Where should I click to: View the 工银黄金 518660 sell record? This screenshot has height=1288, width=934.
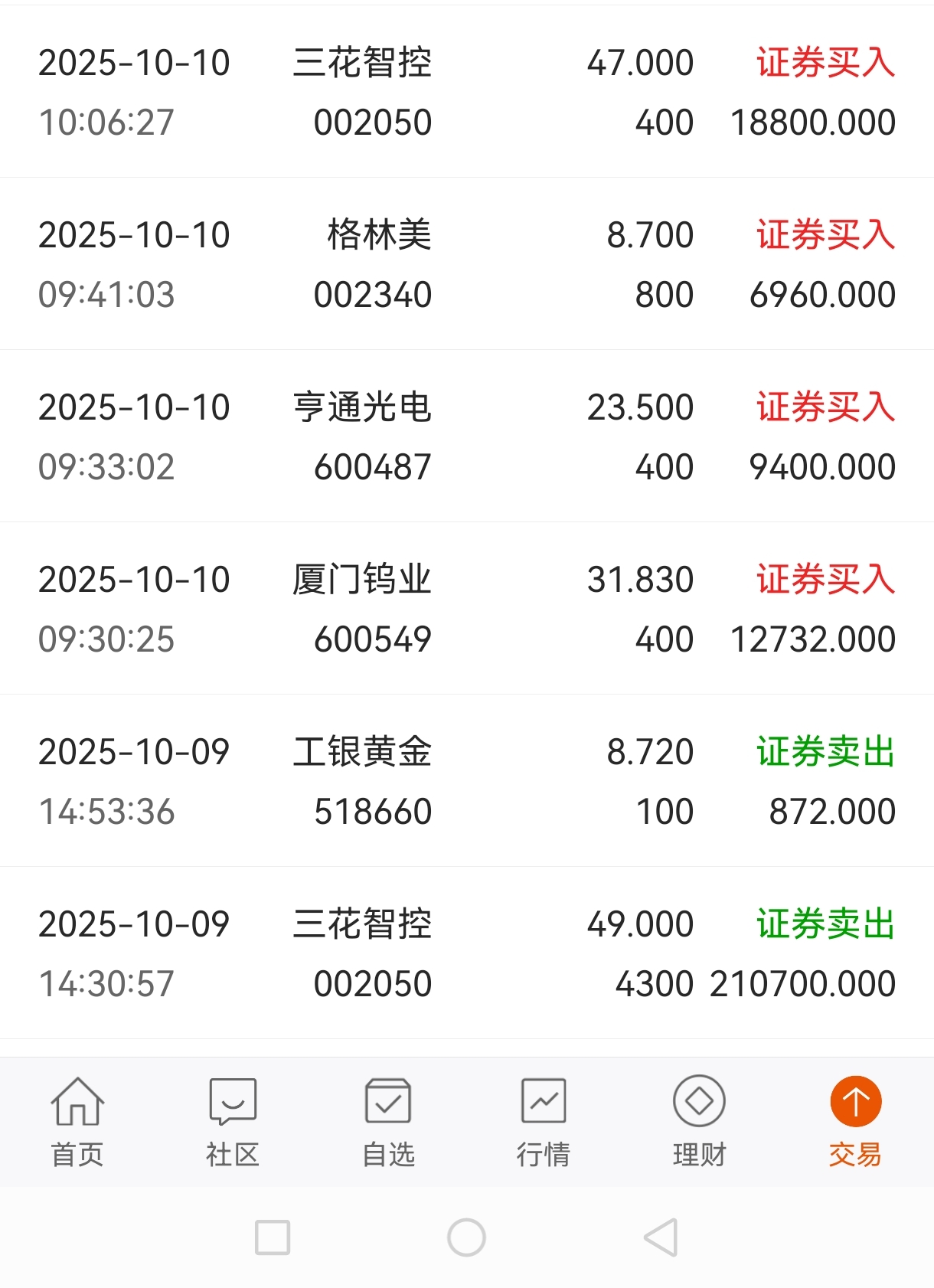[467, 781]
